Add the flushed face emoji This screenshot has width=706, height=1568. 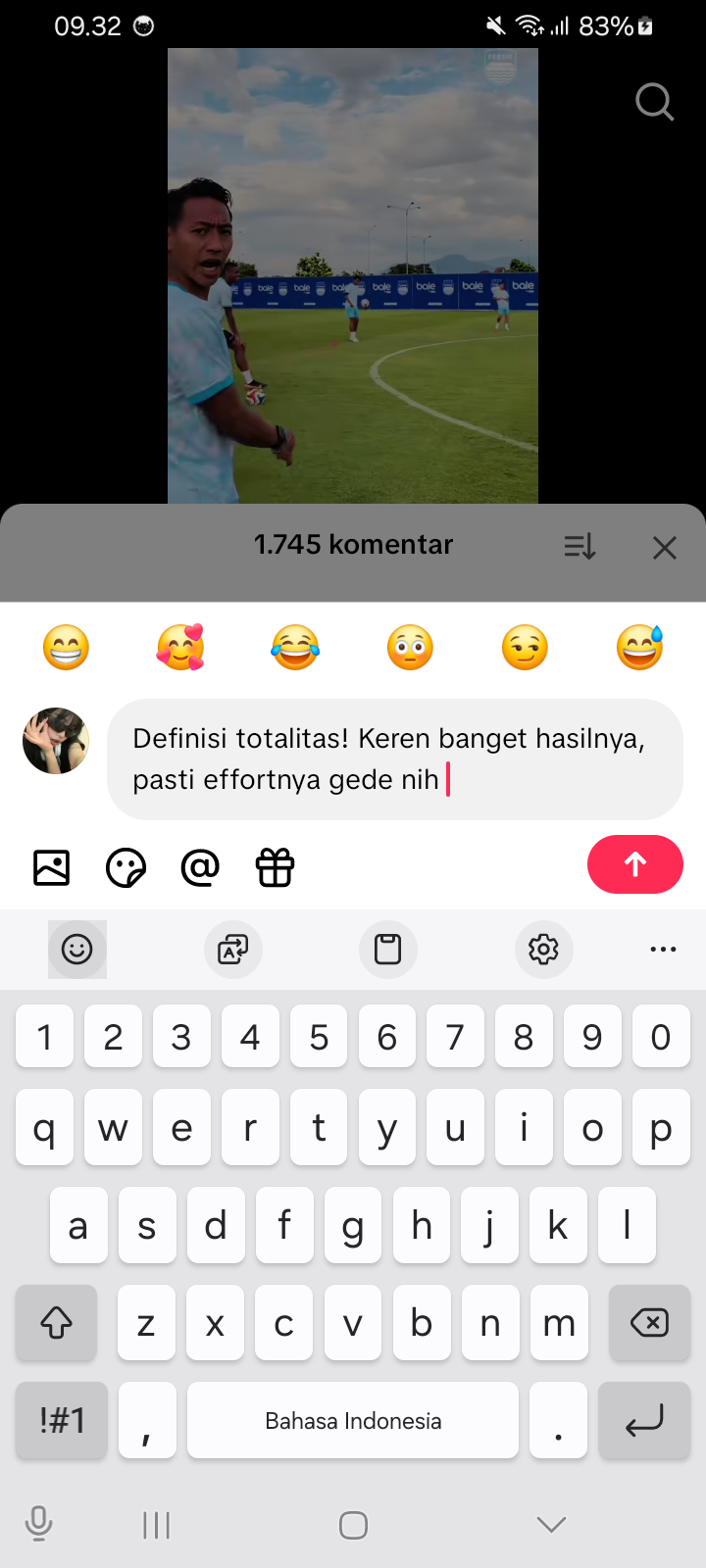(410, 648)
